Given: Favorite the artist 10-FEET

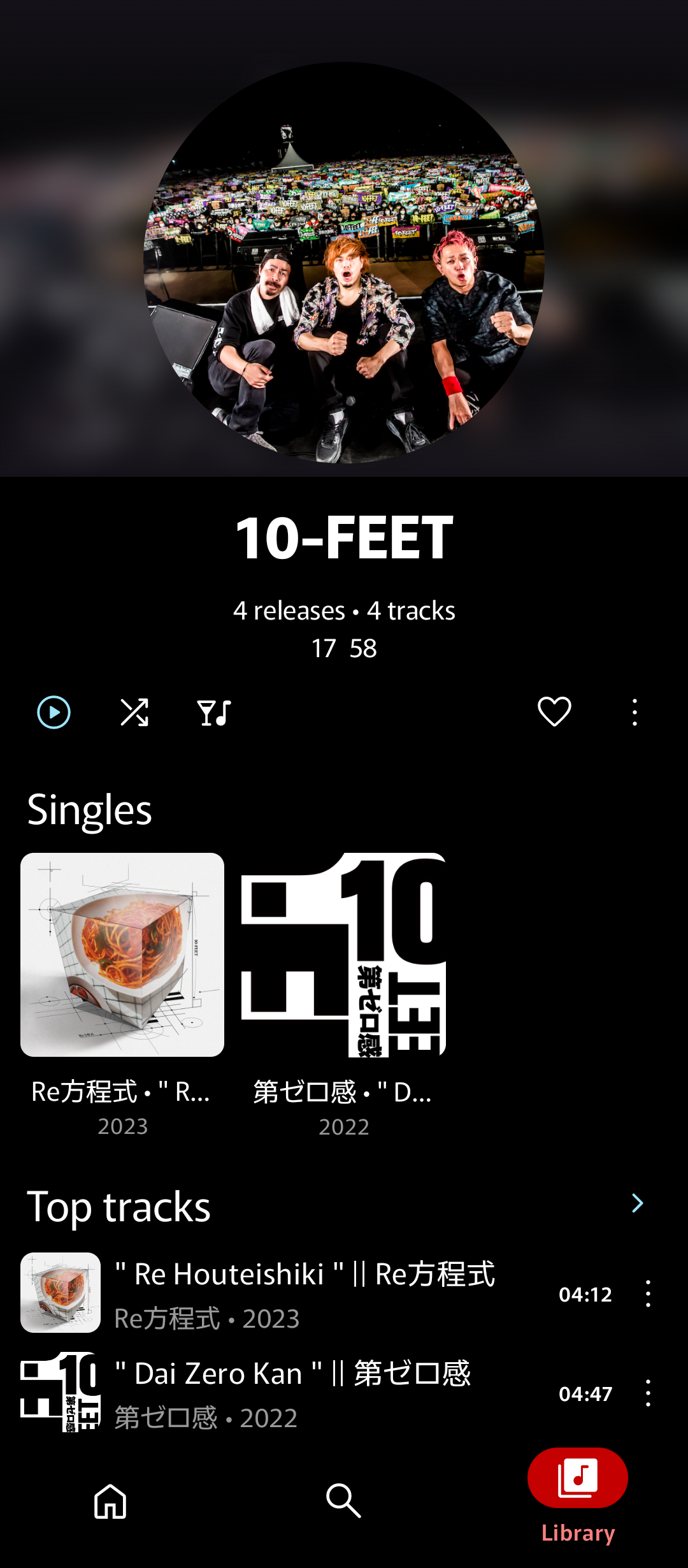Looking at the screenshot, I should click(554, 712).
